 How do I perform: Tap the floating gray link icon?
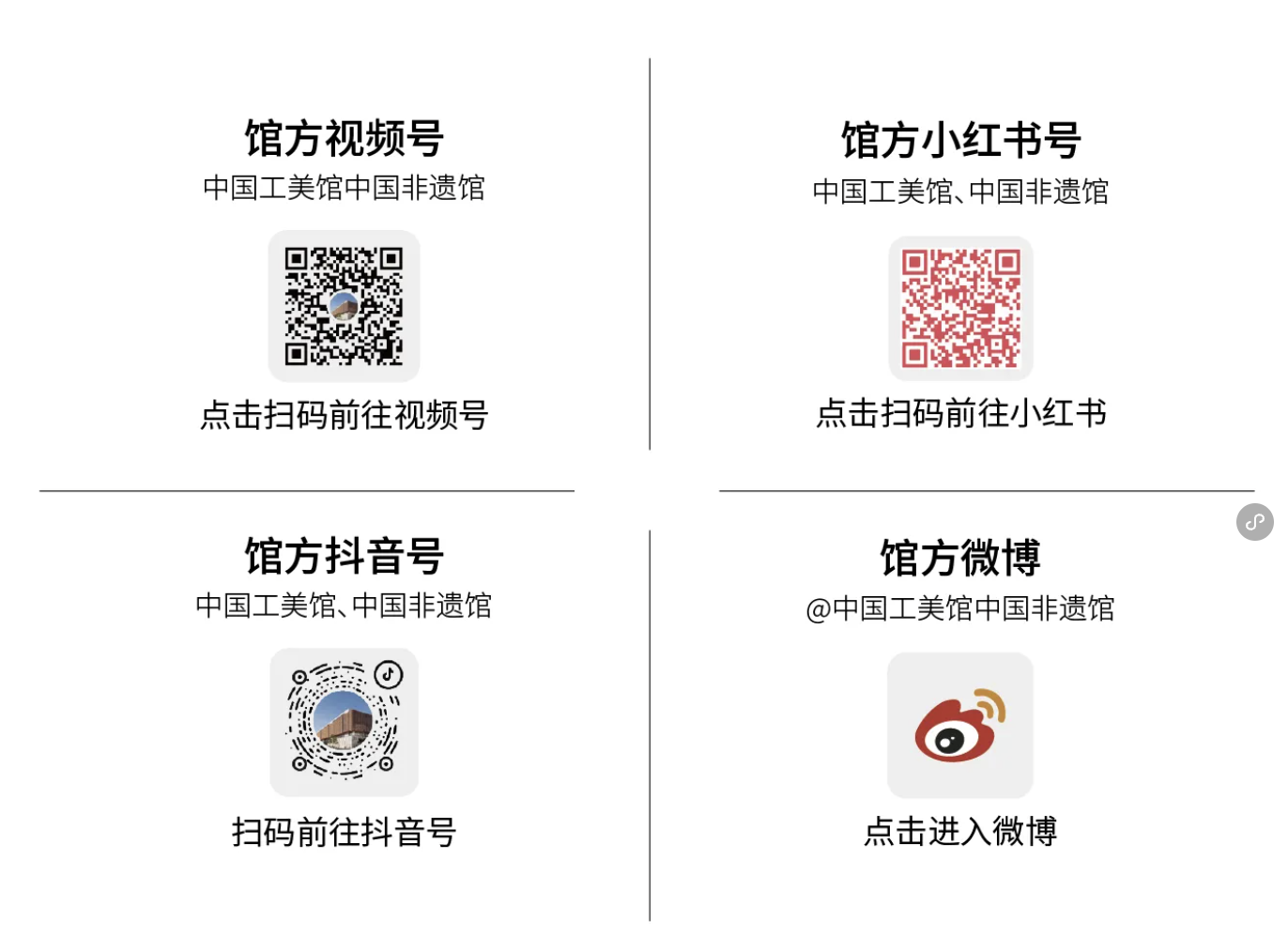(x=1254, y=522)
